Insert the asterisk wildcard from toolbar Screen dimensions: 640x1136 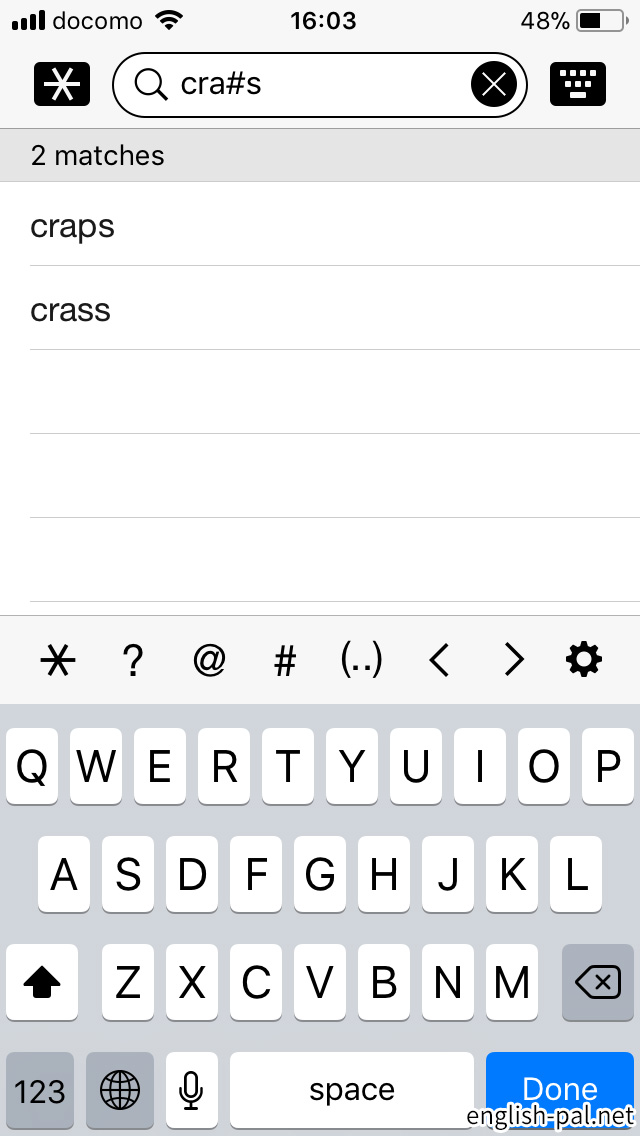58,660
